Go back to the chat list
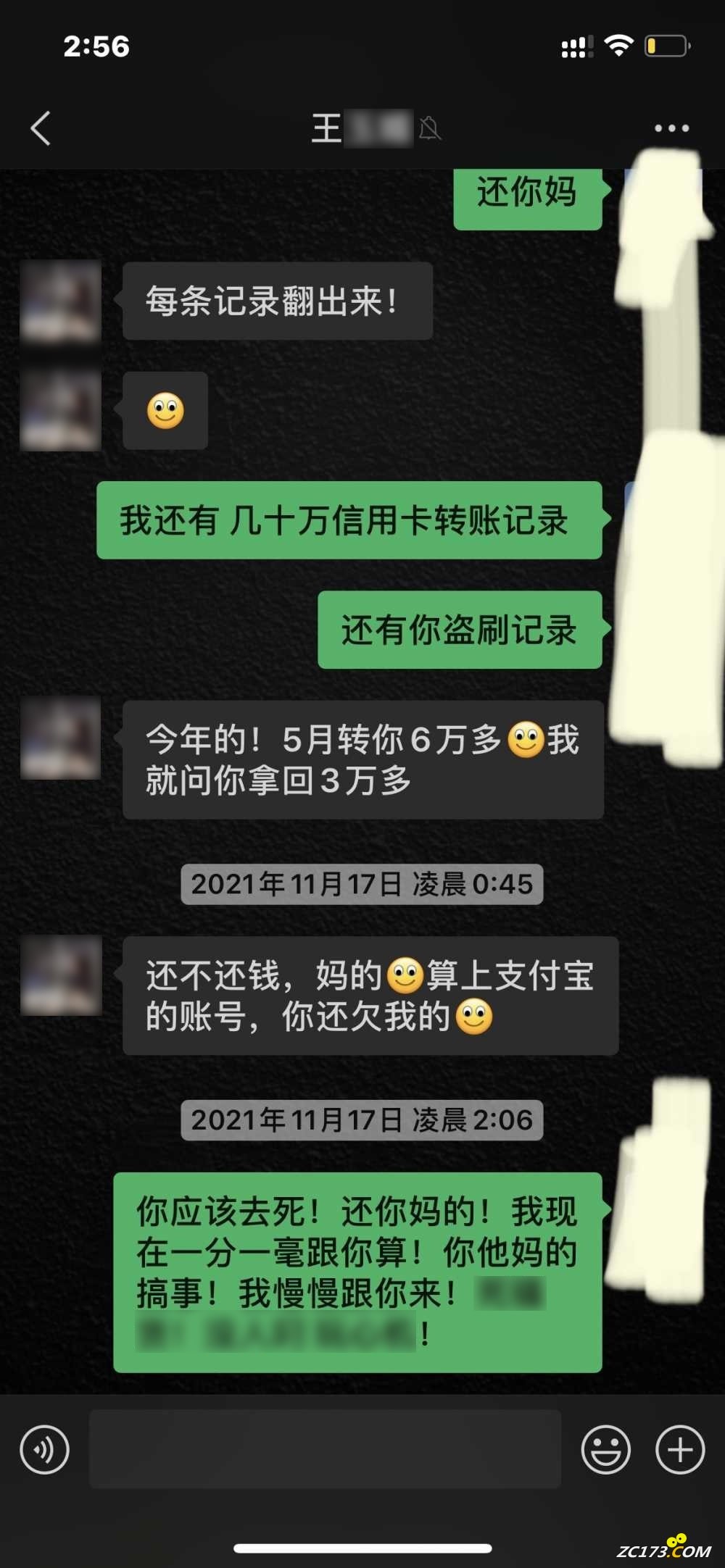Screen dimensions: 725x1568 (x=41, y=128)
